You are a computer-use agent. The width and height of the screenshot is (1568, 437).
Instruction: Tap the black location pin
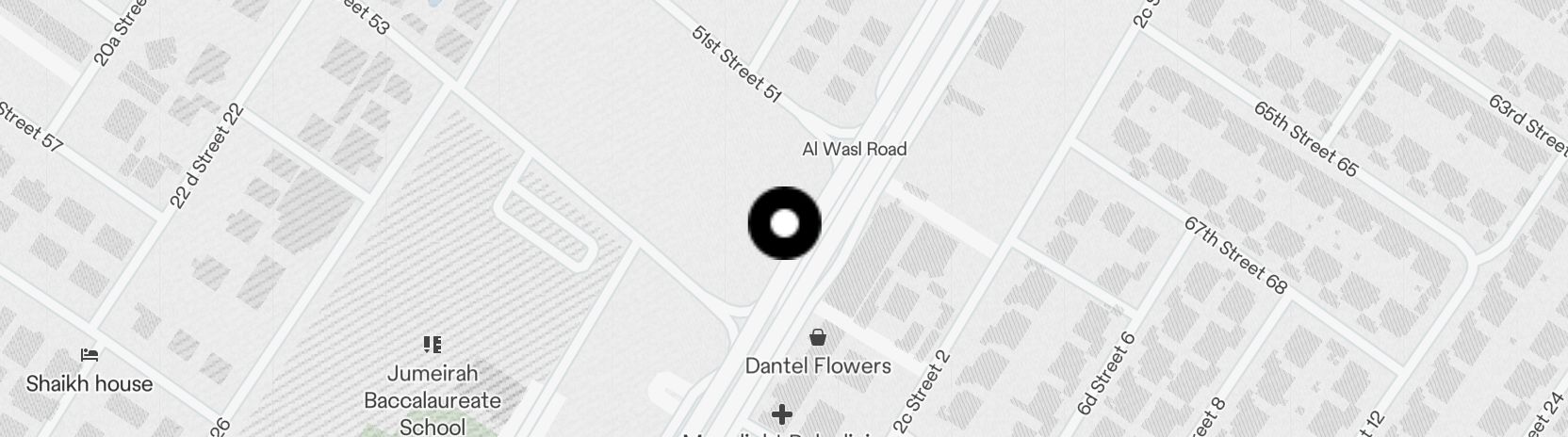pos(784,223)
